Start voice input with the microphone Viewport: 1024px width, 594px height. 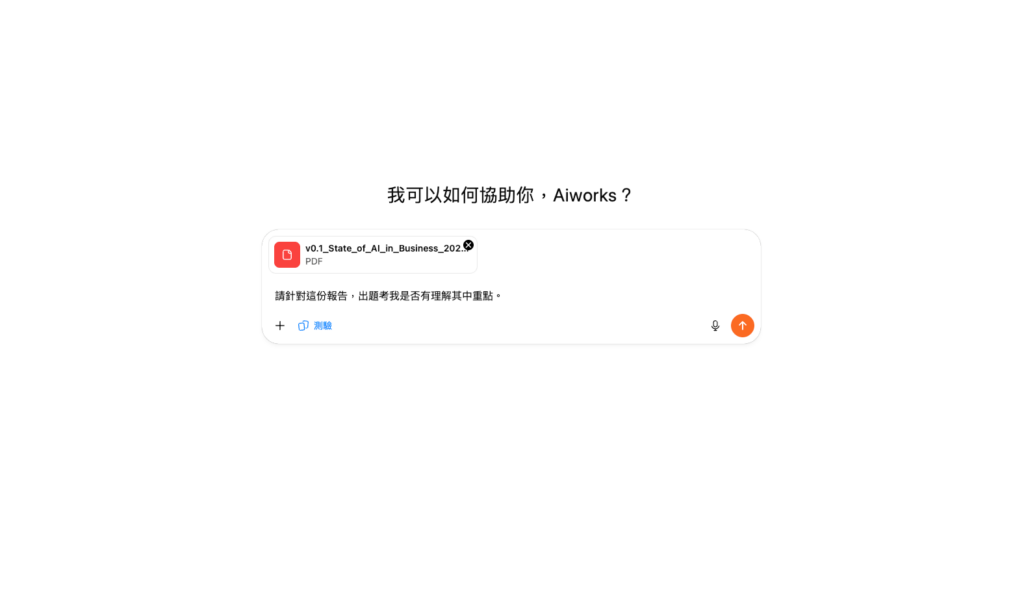(715, 326)
